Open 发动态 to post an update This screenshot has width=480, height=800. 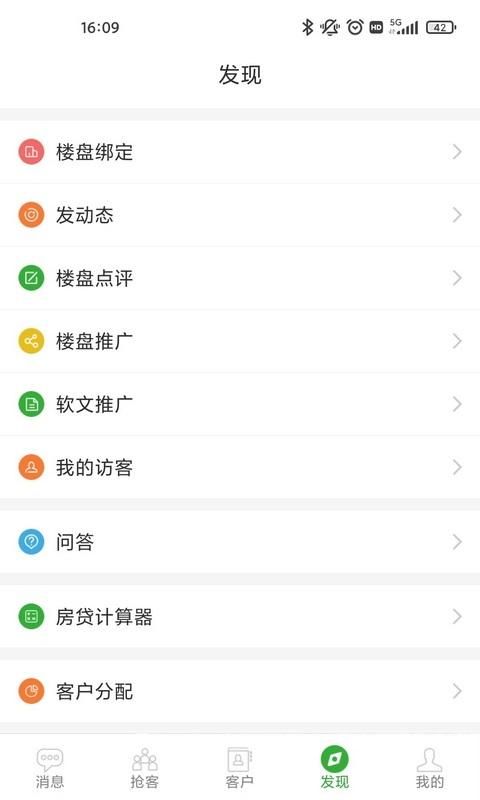(x=240, y=215)
